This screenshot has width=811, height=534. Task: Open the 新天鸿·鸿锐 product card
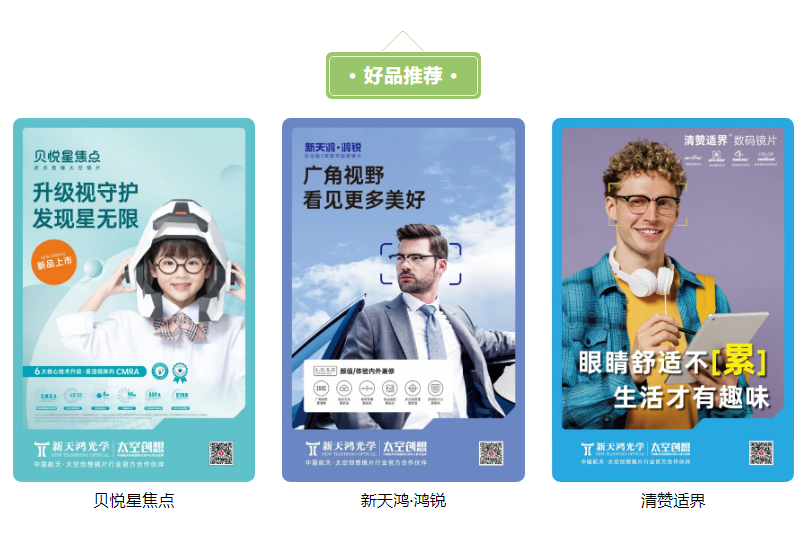(403, 300)
